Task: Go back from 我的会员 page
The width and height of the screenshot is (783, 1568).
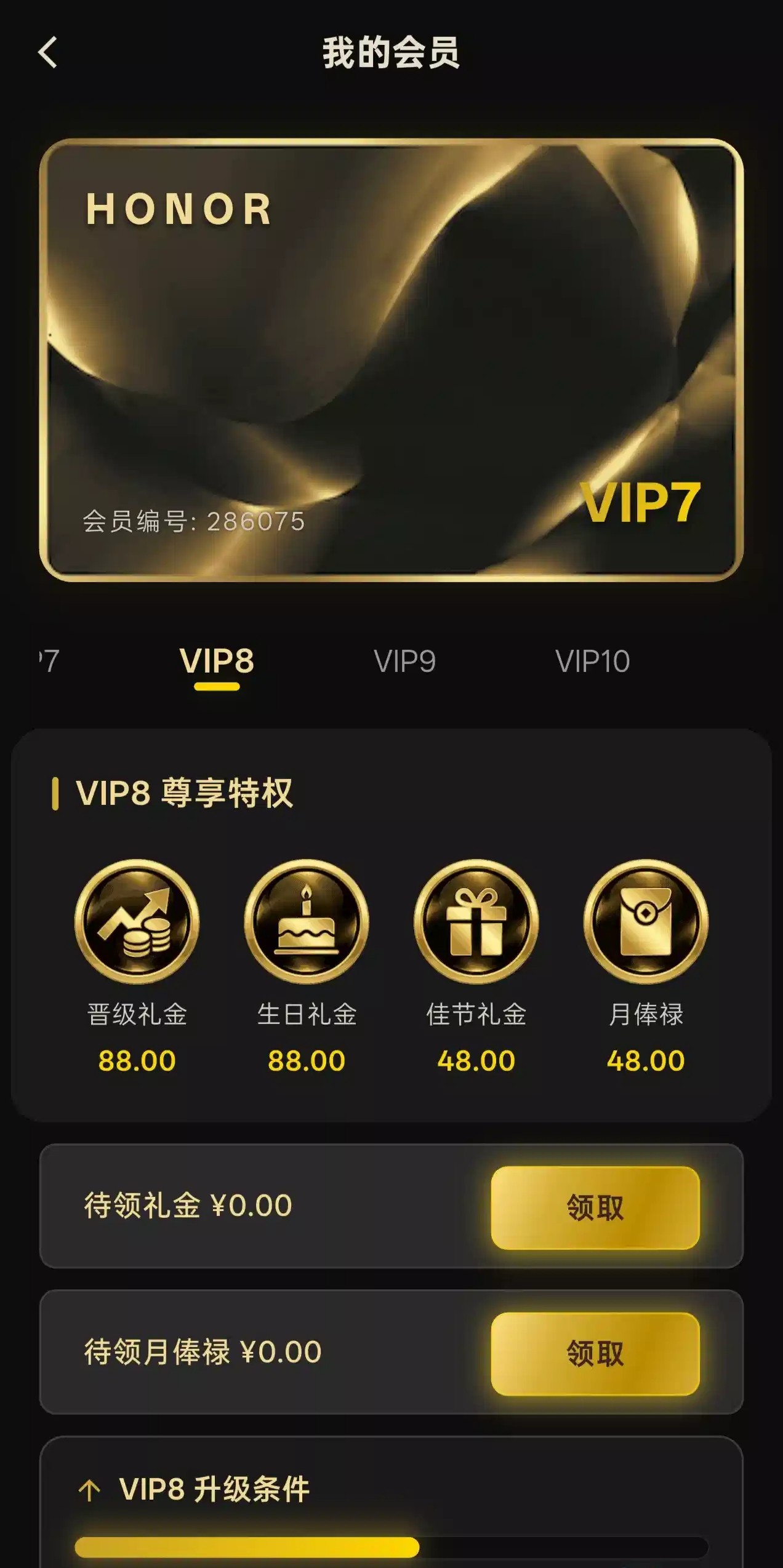Action: pos(48,52)
